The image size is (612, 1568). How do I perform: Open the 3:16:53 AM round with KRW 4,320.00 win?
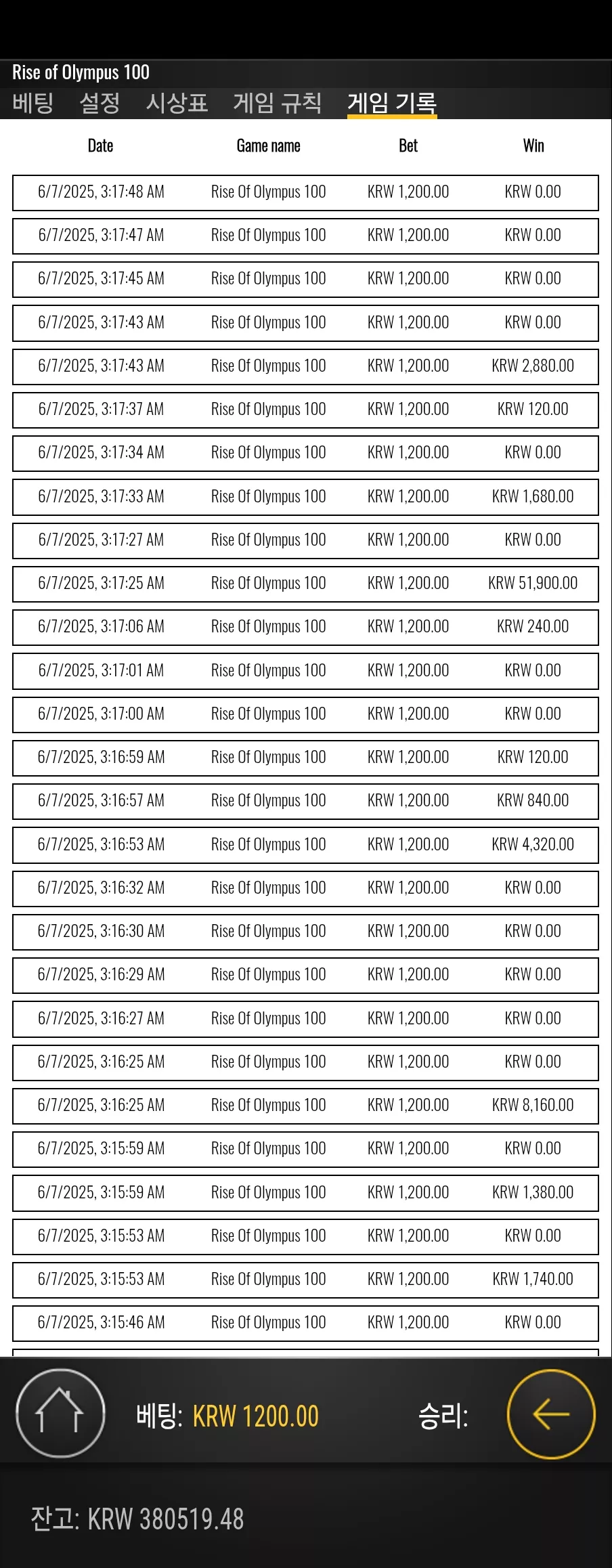pos(305,845)
